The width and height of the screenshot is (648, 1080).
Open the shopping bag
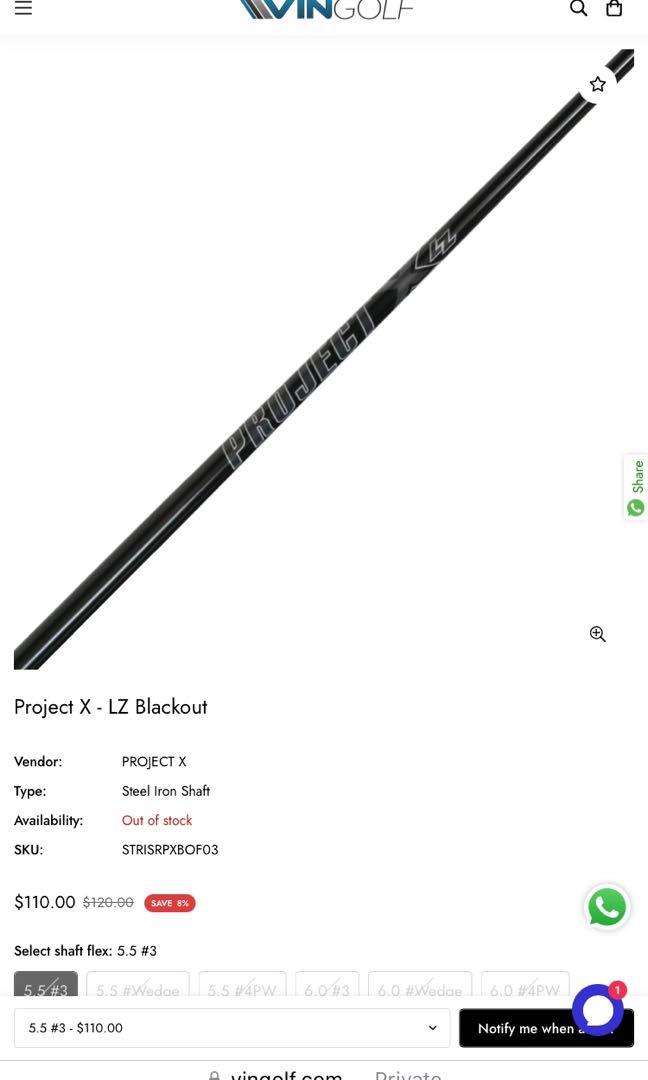(614, 8)
